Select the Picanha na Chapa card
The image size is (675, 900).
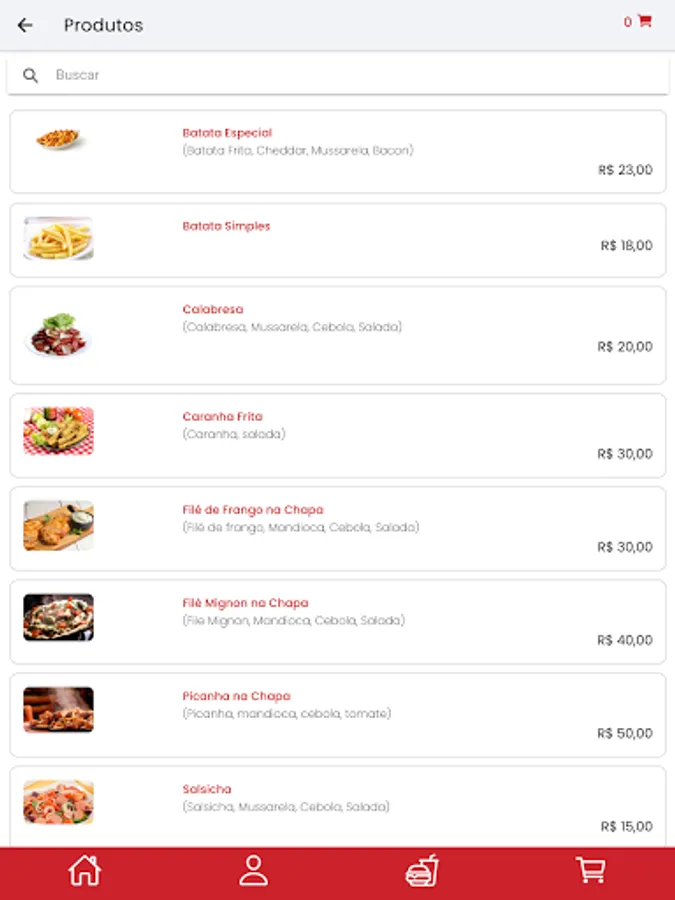coord(338,714)
